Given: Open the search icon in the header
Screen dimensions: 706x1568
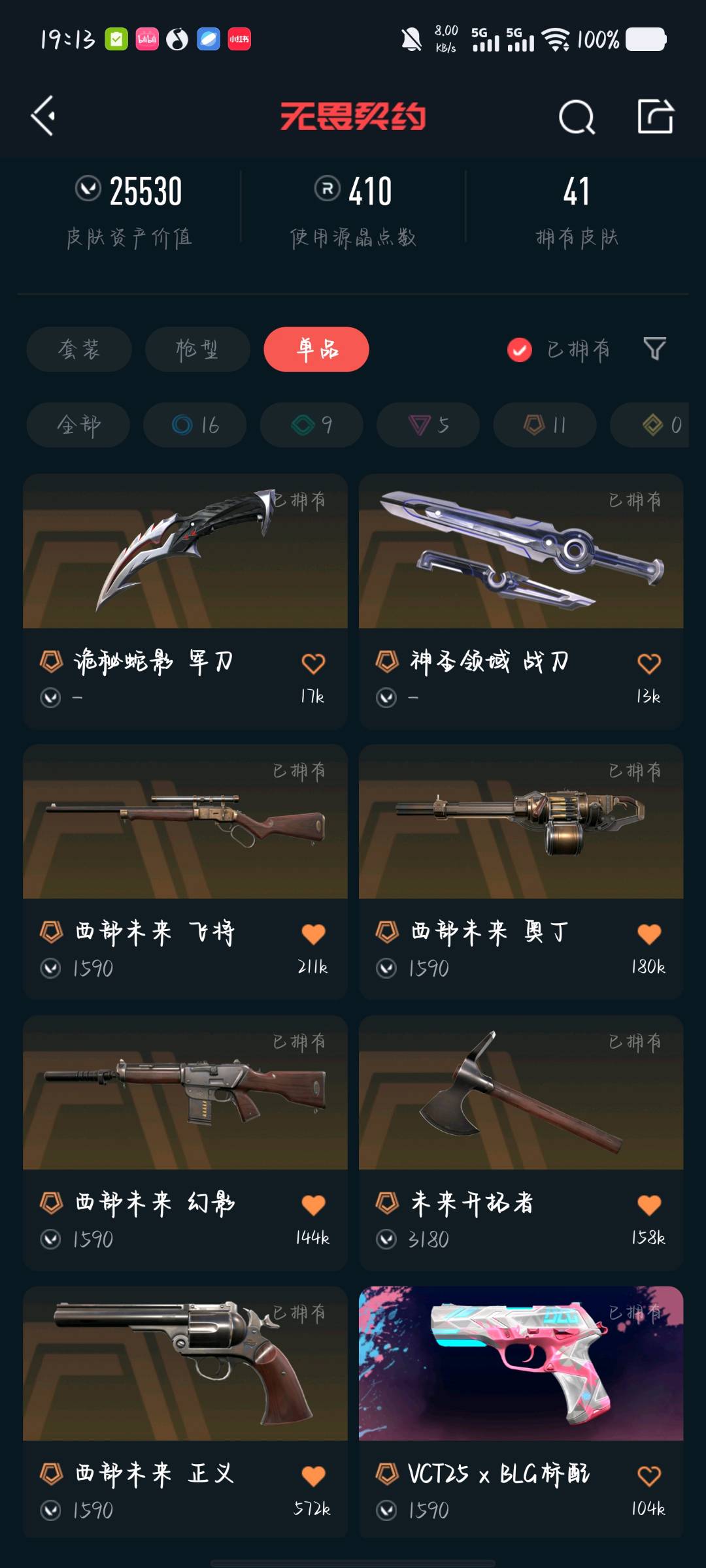Looking at the screenshot, I should pos(577,118).
